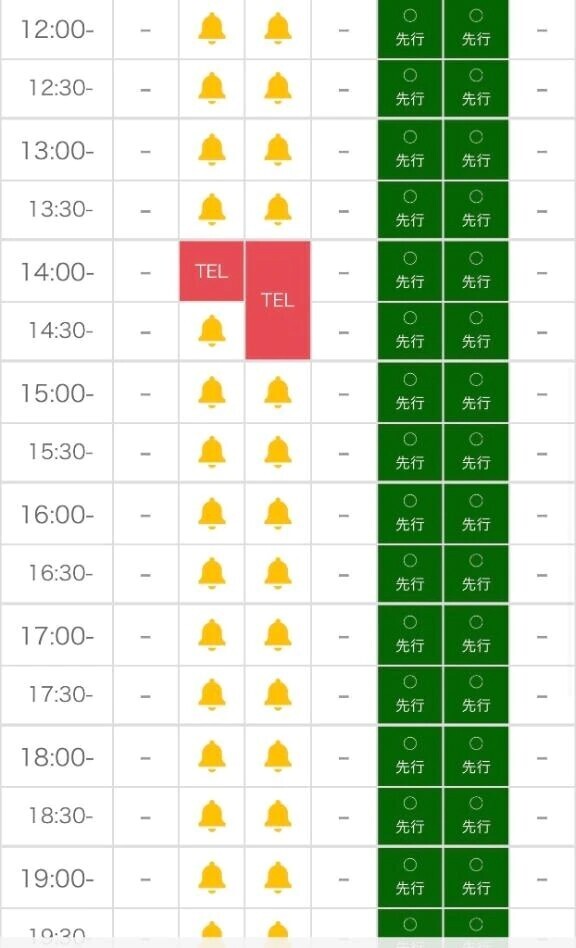Tap the left bell at 16:00
576x948 pixels.
pyautogui.click(x=212, y=514)
